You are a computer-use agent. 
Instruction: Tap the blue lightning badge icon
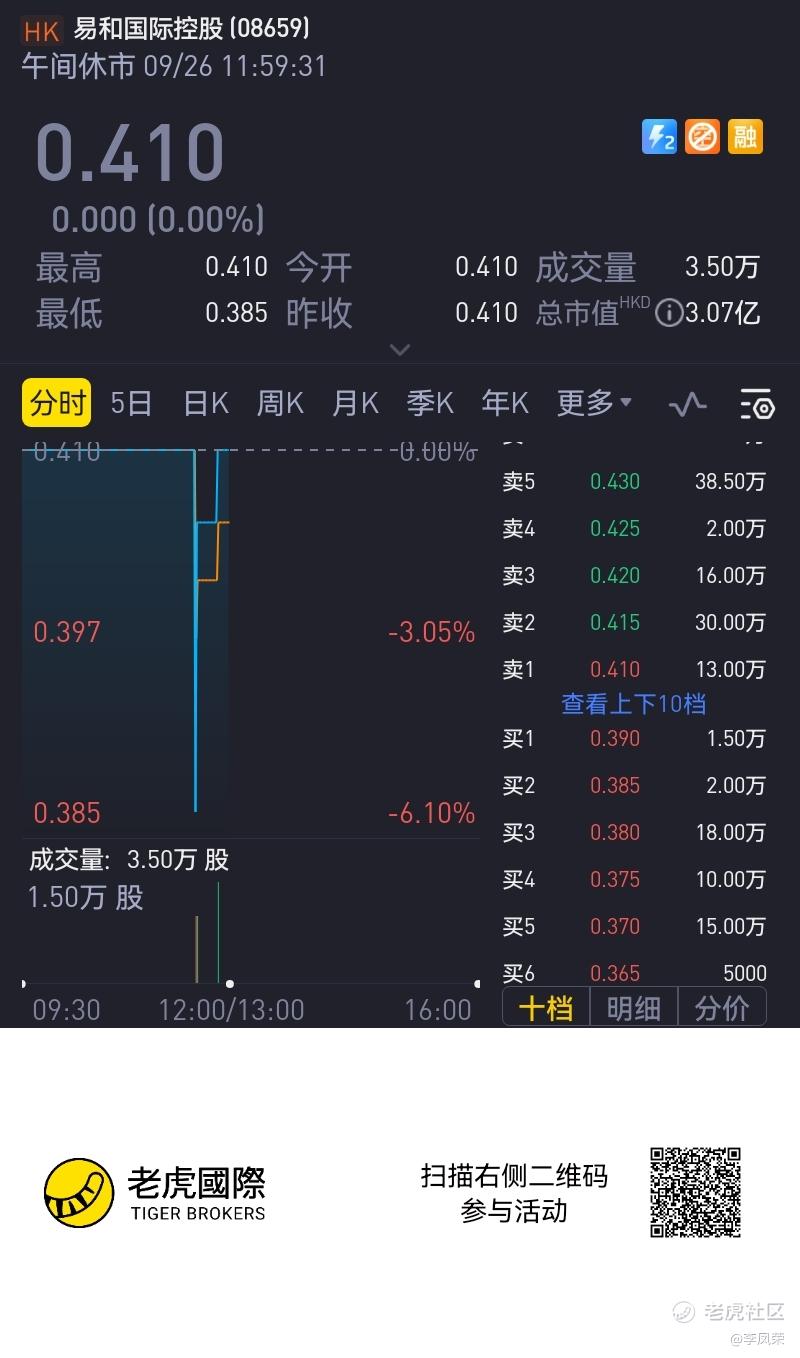click(x=659, y=136)
